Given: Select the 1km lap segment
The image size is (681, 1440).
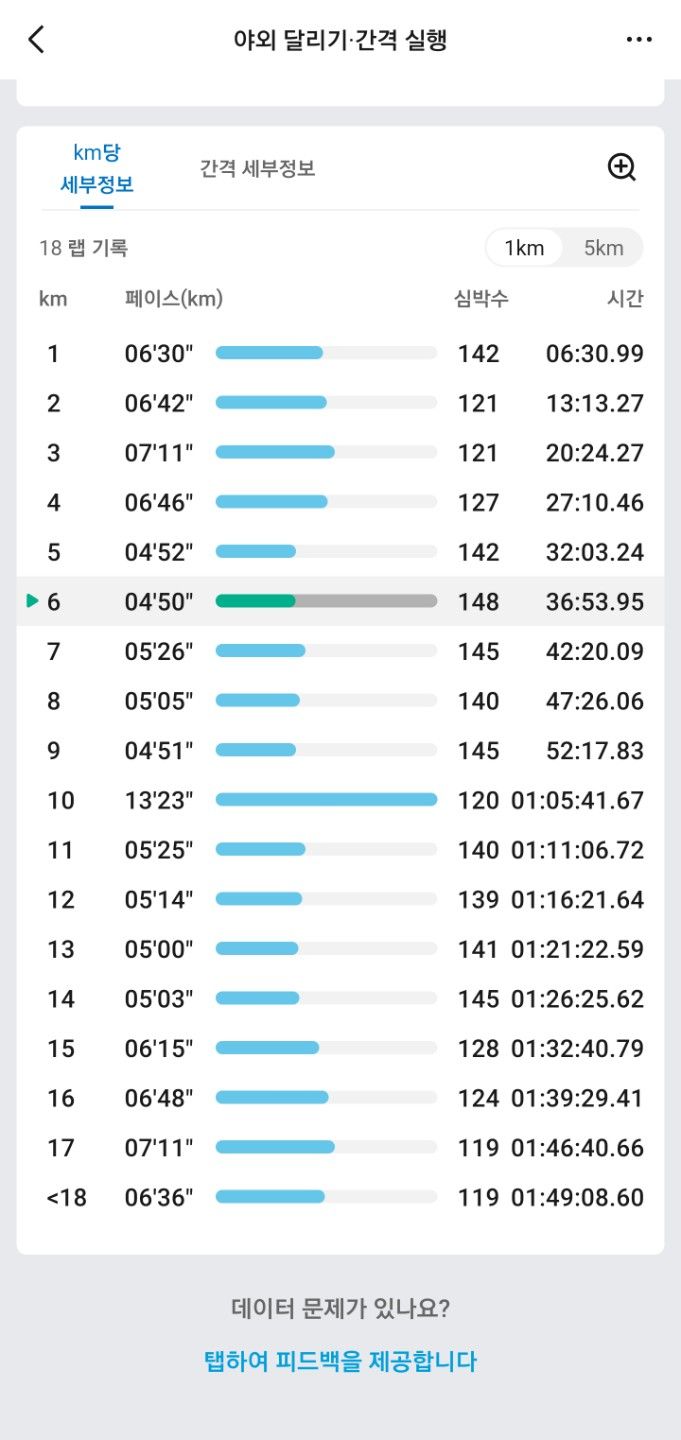Looking at the screenshot, I should coord(524,248).
